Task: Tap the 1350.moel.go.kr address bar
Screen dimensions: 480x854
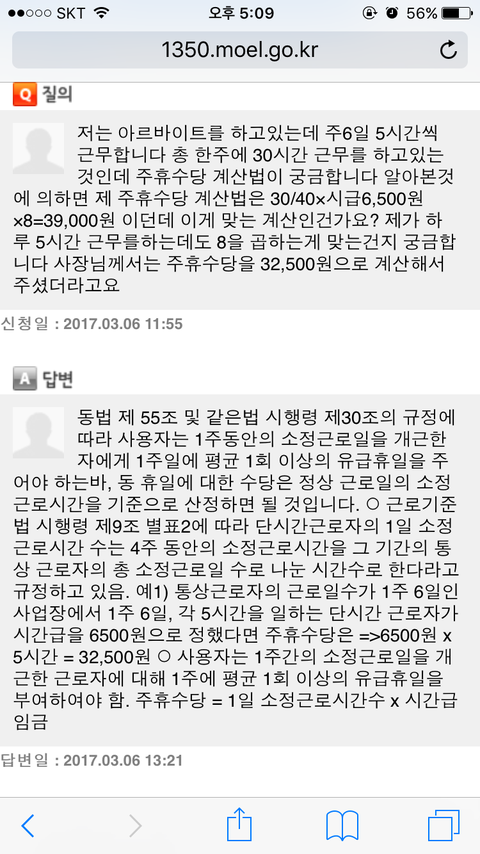Action: [240, 50]
